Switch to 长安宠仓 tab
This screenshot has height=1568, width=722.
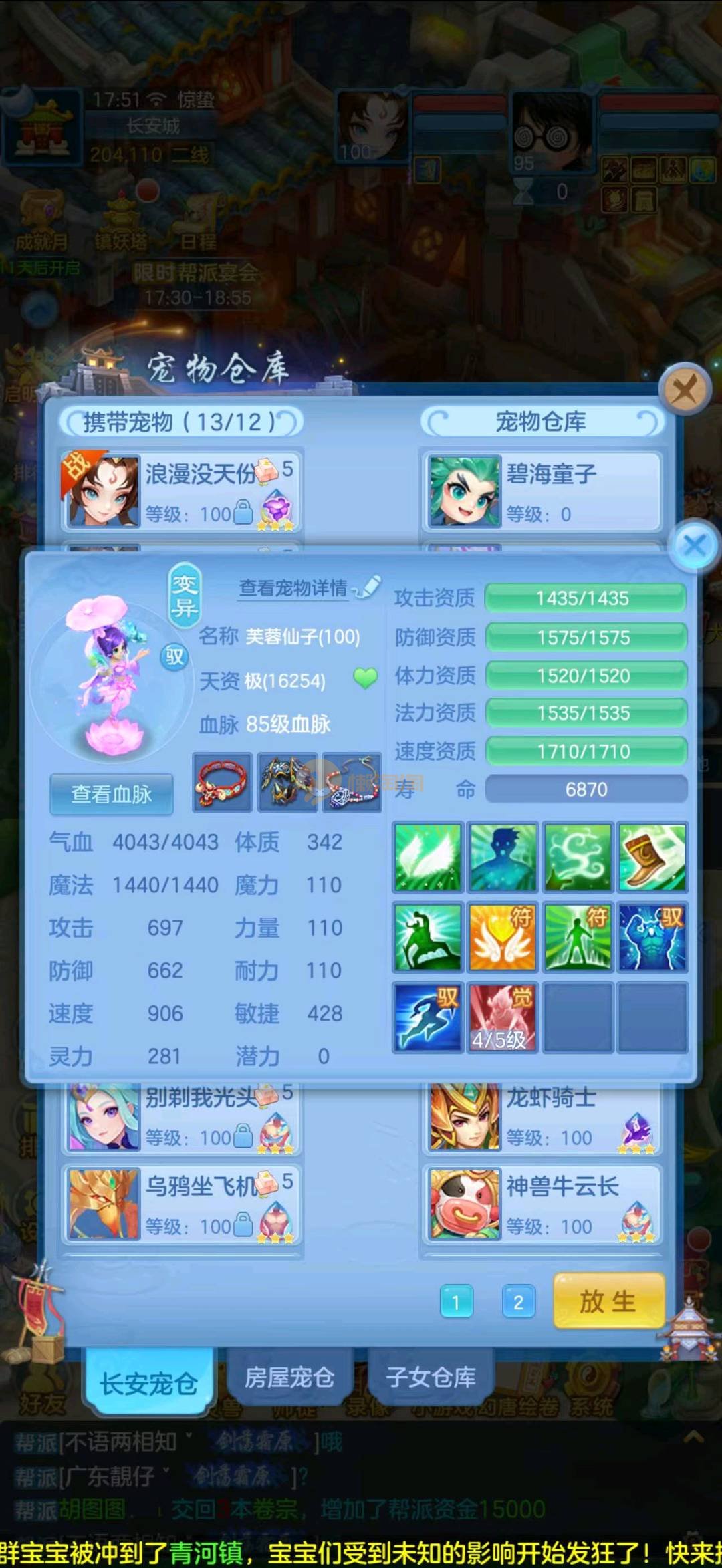point(148,1384)
